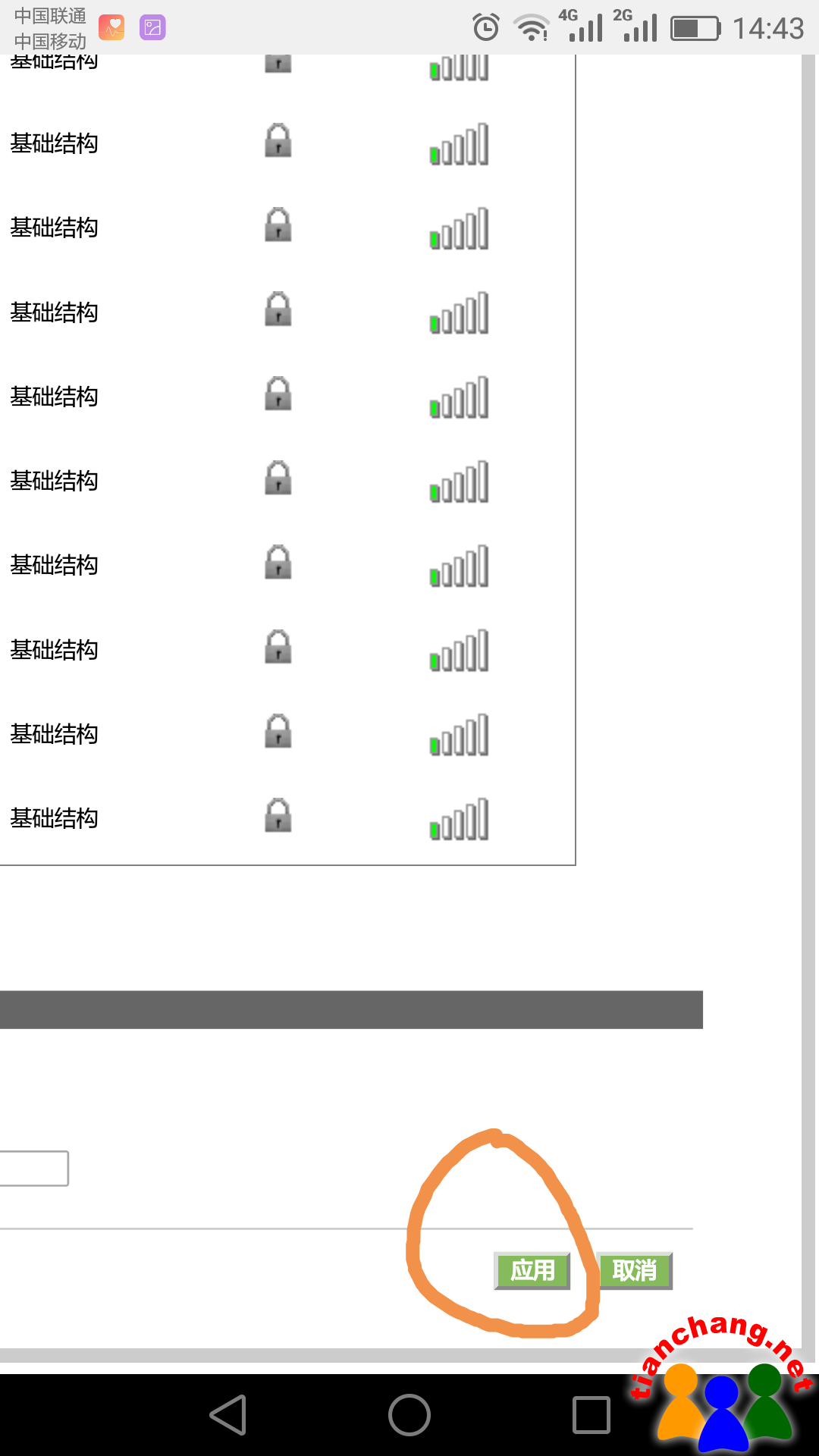Open the recent apps overview
Image resolution: width=819 pixels, height=1456 pixels.
pyautogui.click(x=591, y=1415)
